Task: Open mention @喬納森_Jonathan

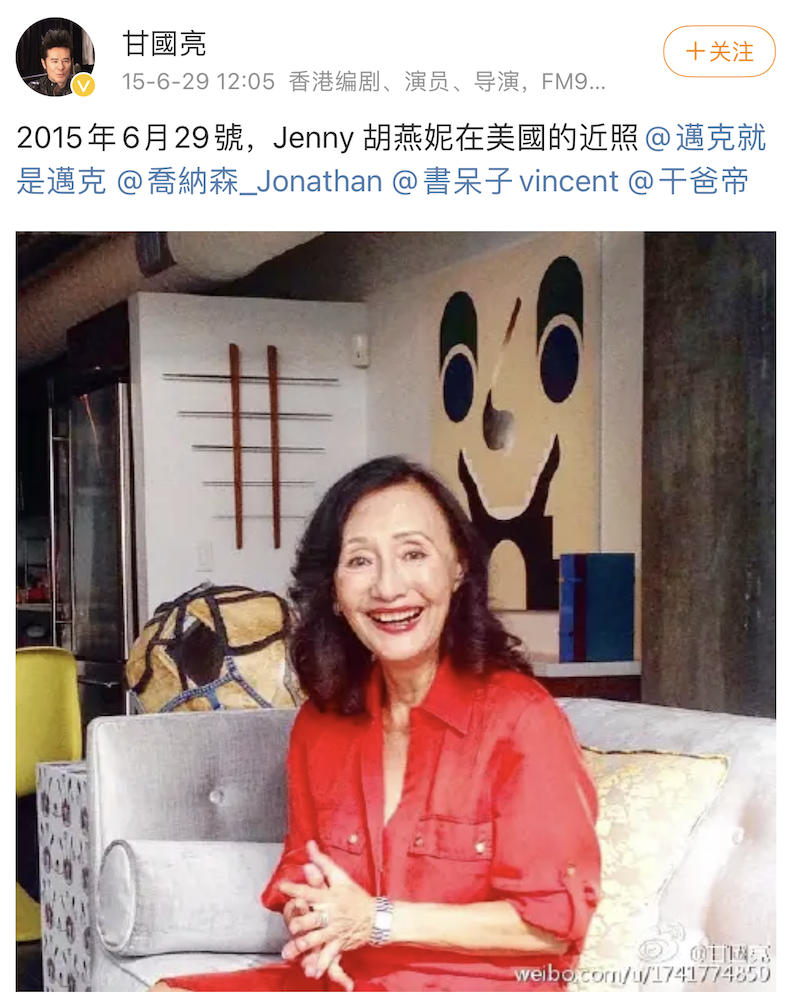Action: 250,181
